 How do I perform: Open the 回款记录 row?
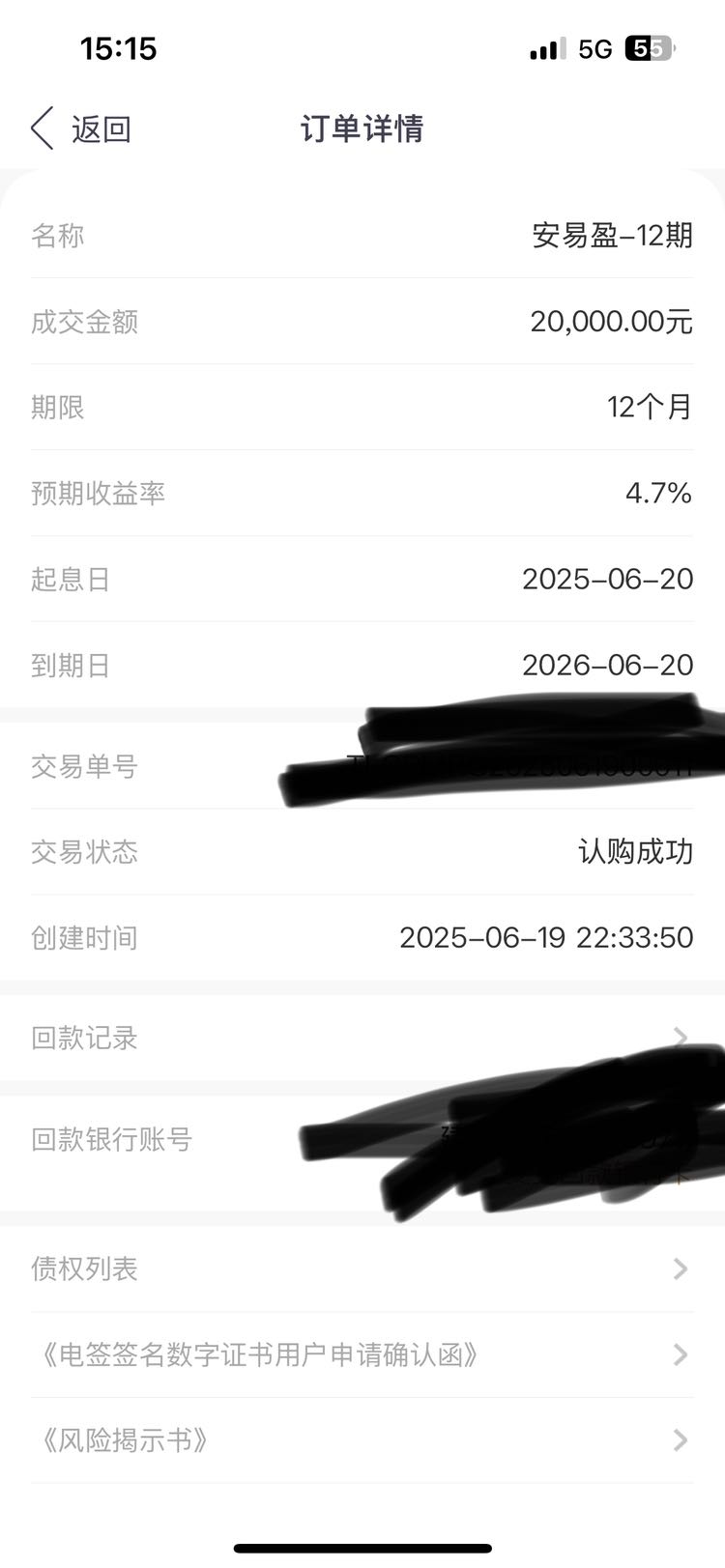(x=362, y=1038)
